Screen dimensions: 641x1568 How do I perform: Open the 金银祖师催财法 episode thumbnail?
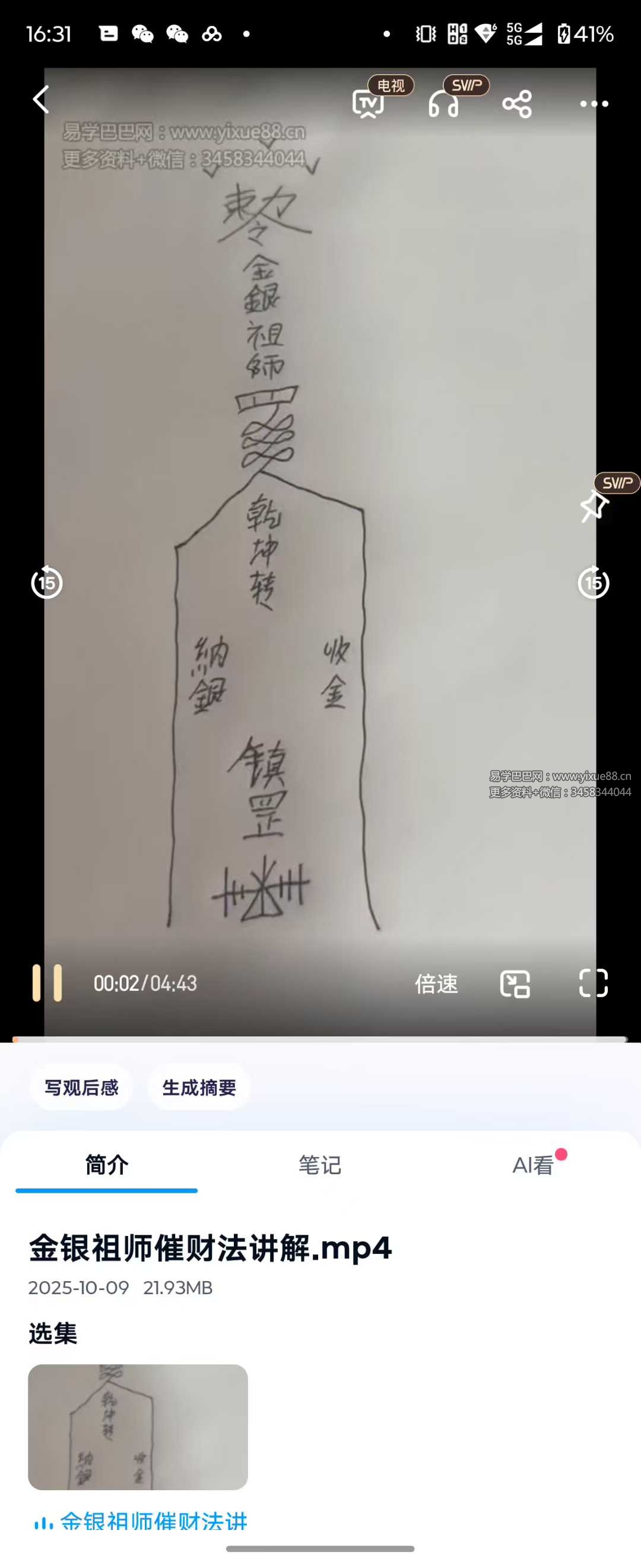pyautogui.click(x=138, y=1427)
